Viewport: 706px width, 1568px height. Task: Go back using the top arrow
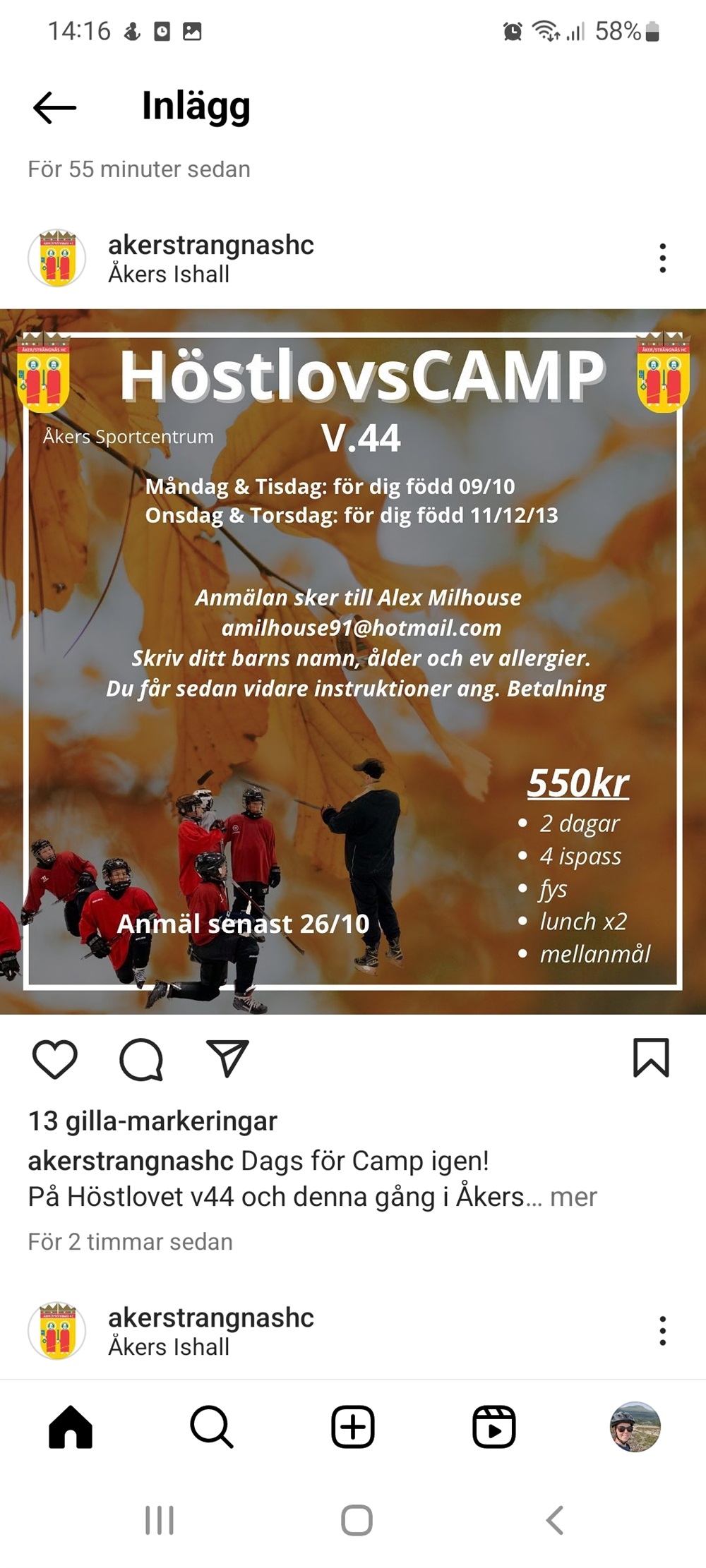tap(54, 107)
